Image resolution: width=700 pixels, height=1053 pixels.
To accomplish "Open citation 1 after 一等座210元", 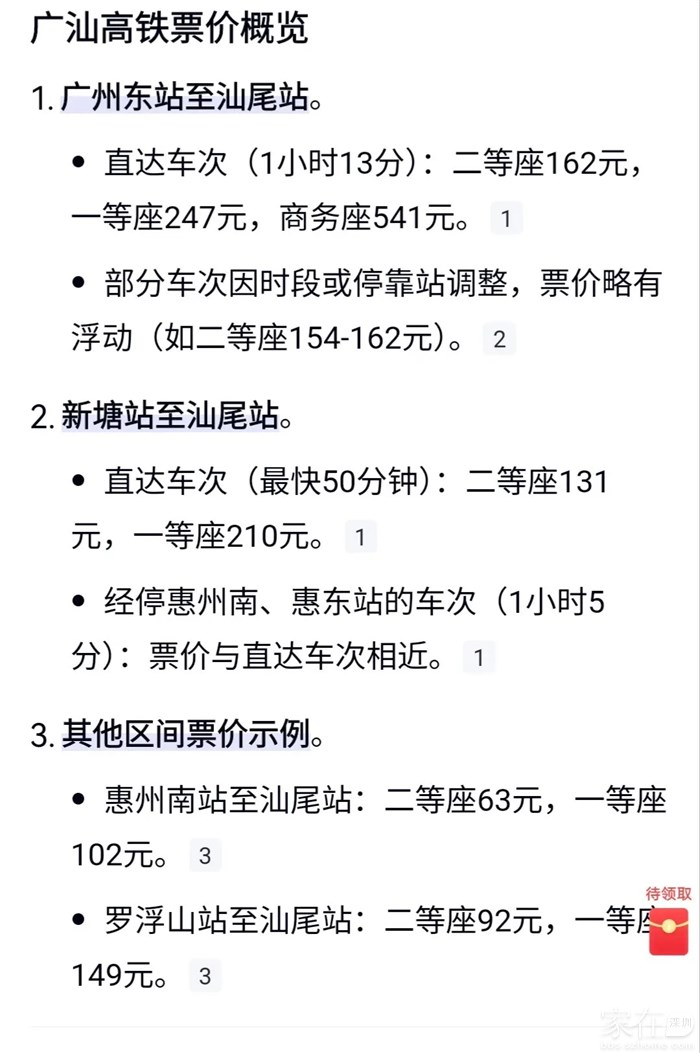I will [x=360, y=538].
